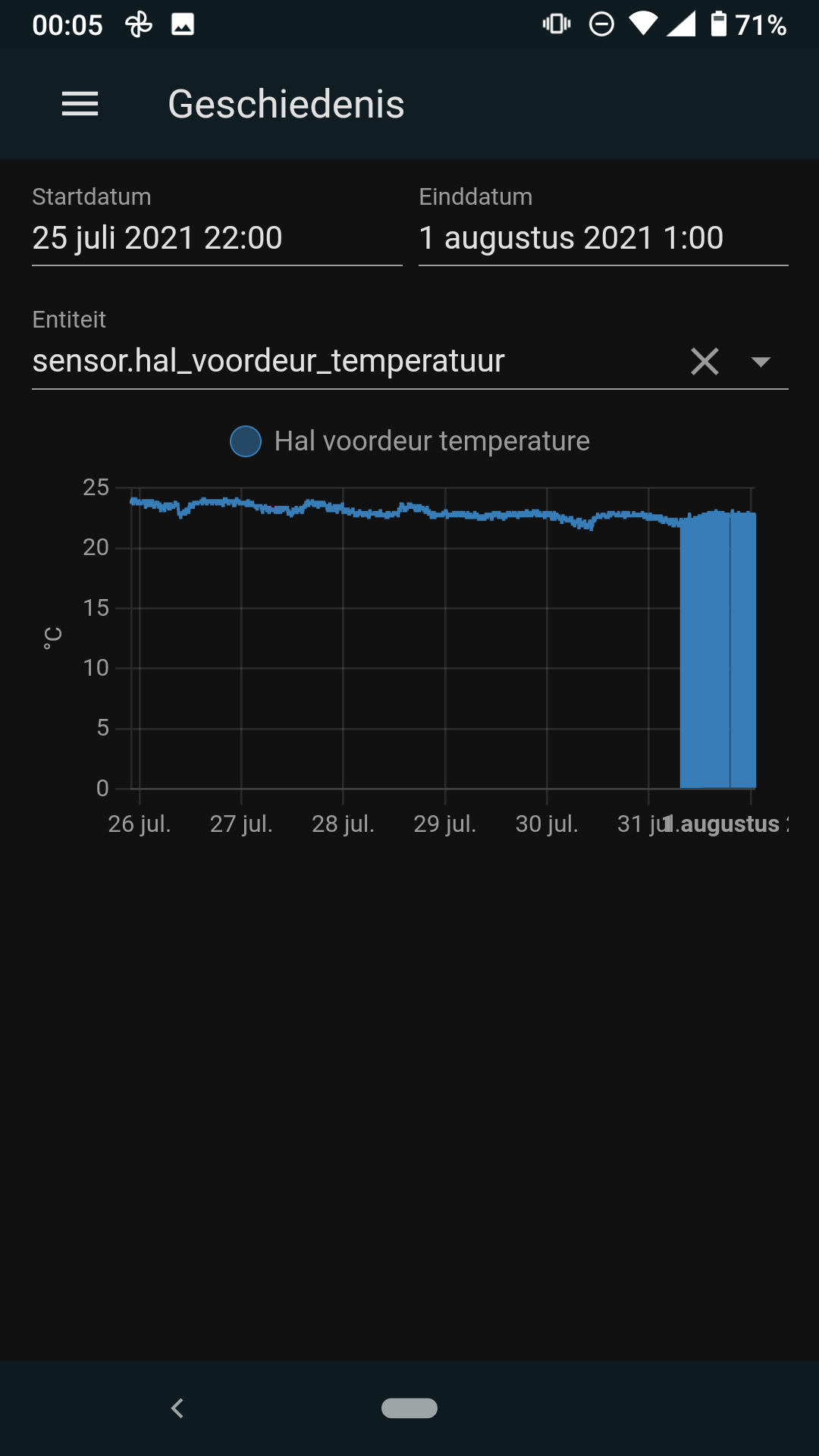The image size is (819, 1456).
Task: Open the navigation drawer menu
Action: (x=80, y=102)
